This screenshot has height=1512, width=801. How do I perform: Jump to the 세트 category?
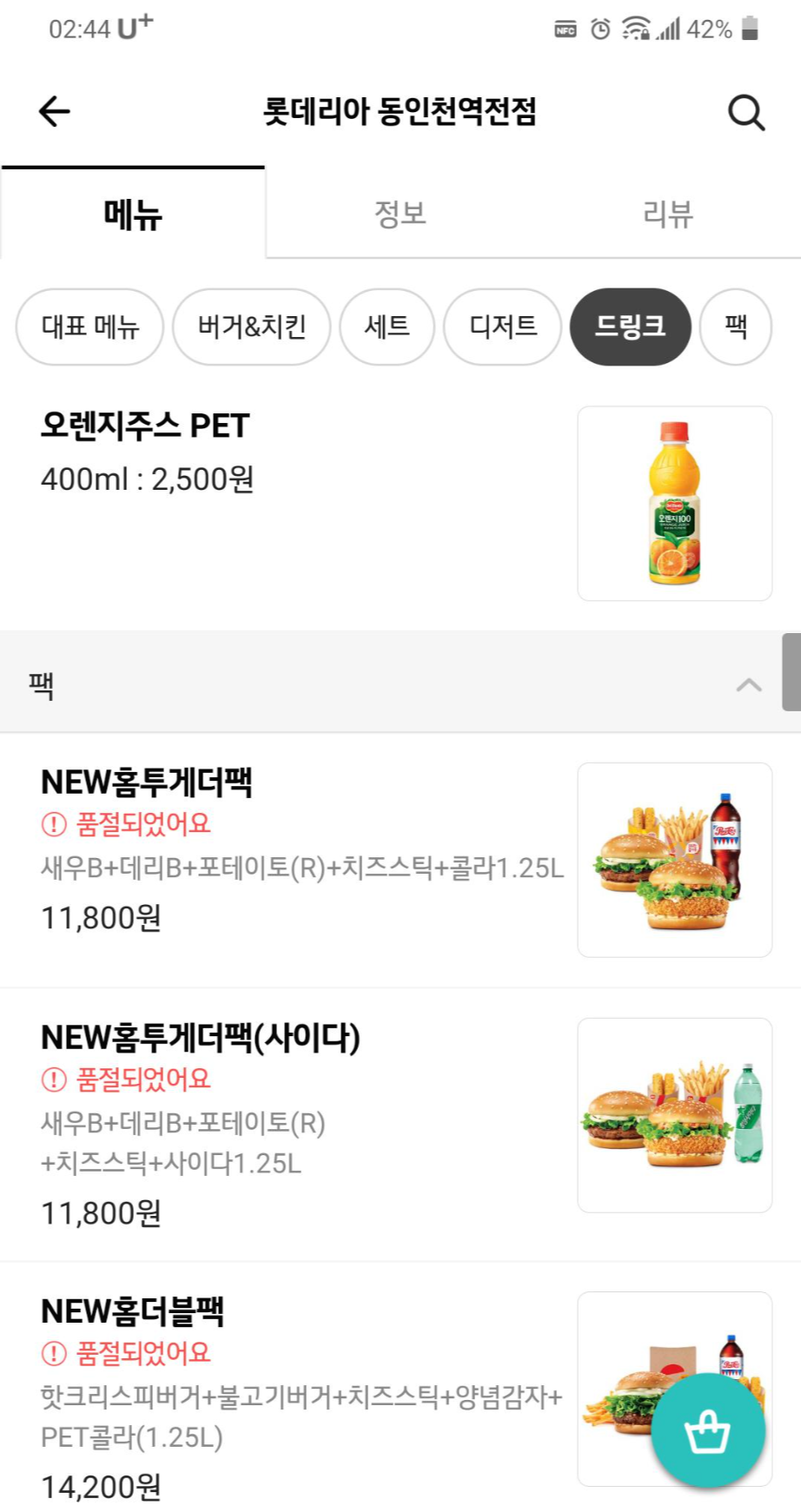[387, 327]
